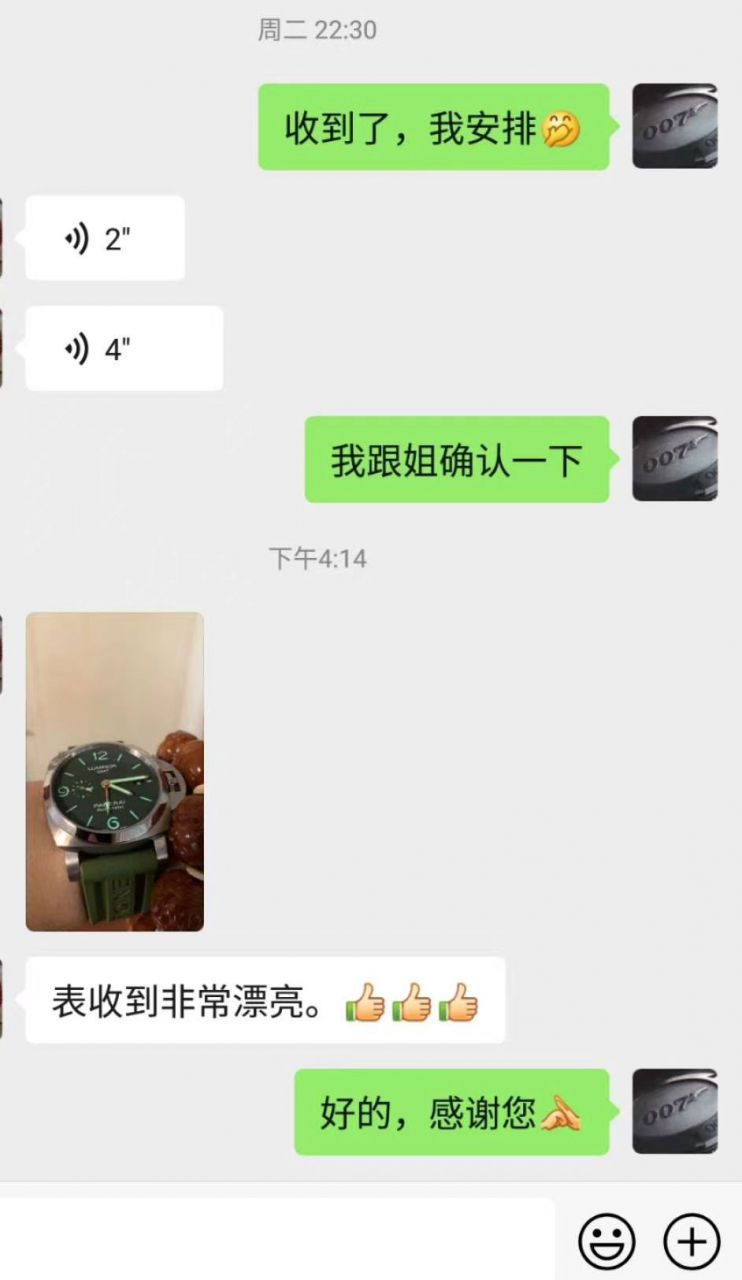
Task: Open the plus attachments menu
Action: 692,1241
